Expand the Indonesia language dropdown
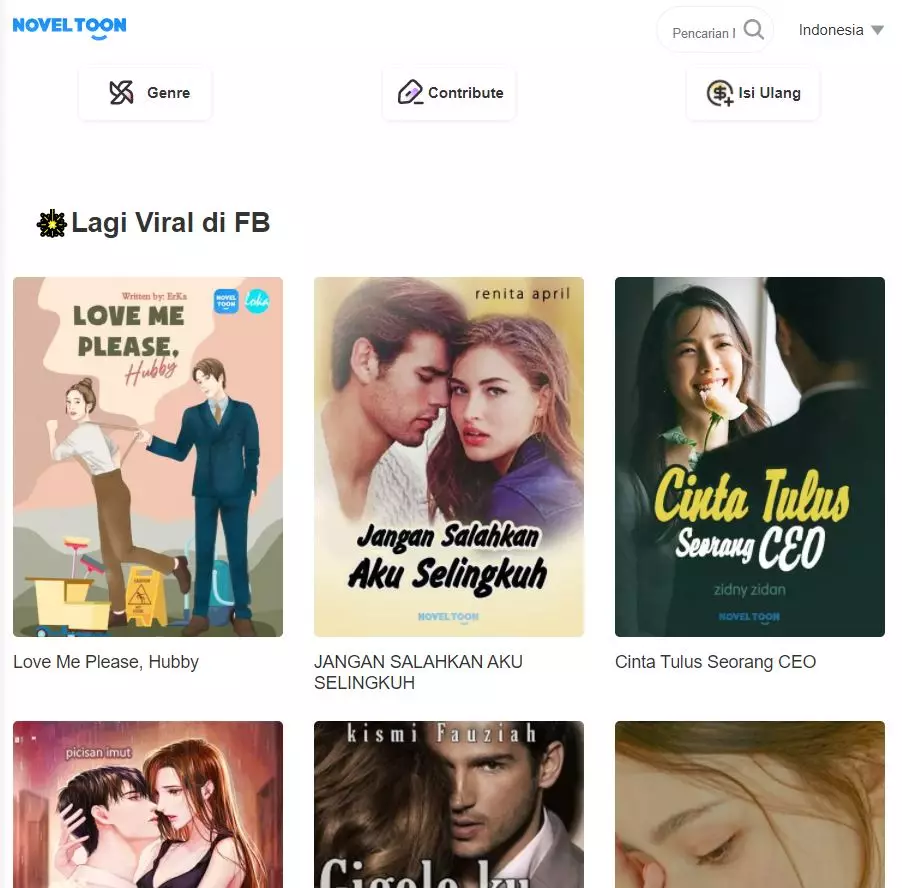 click(x=841, y=30)
